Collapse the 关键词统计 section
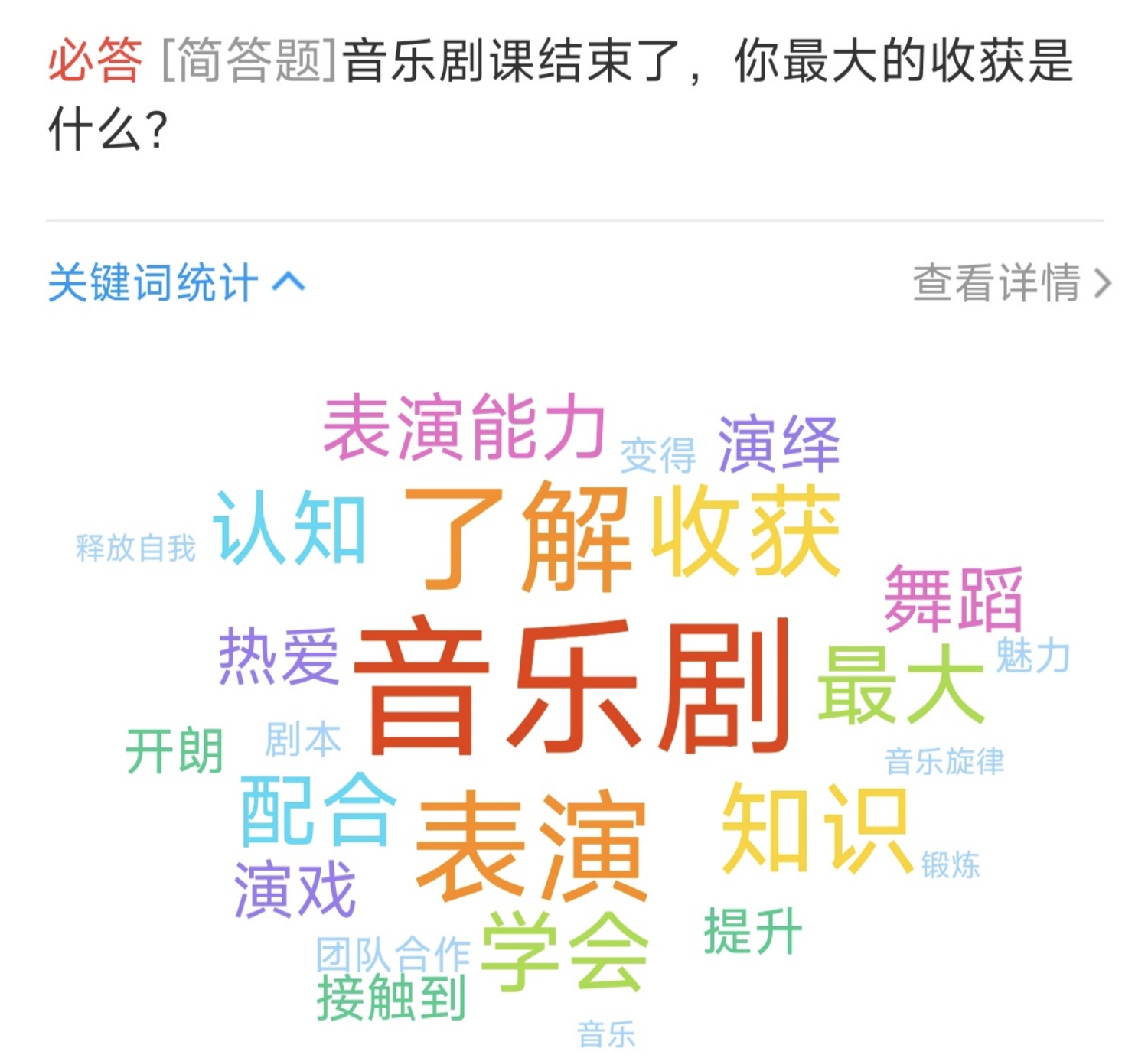The image size is (1148, 1058). pyautogui.click(x=176, y=283)
